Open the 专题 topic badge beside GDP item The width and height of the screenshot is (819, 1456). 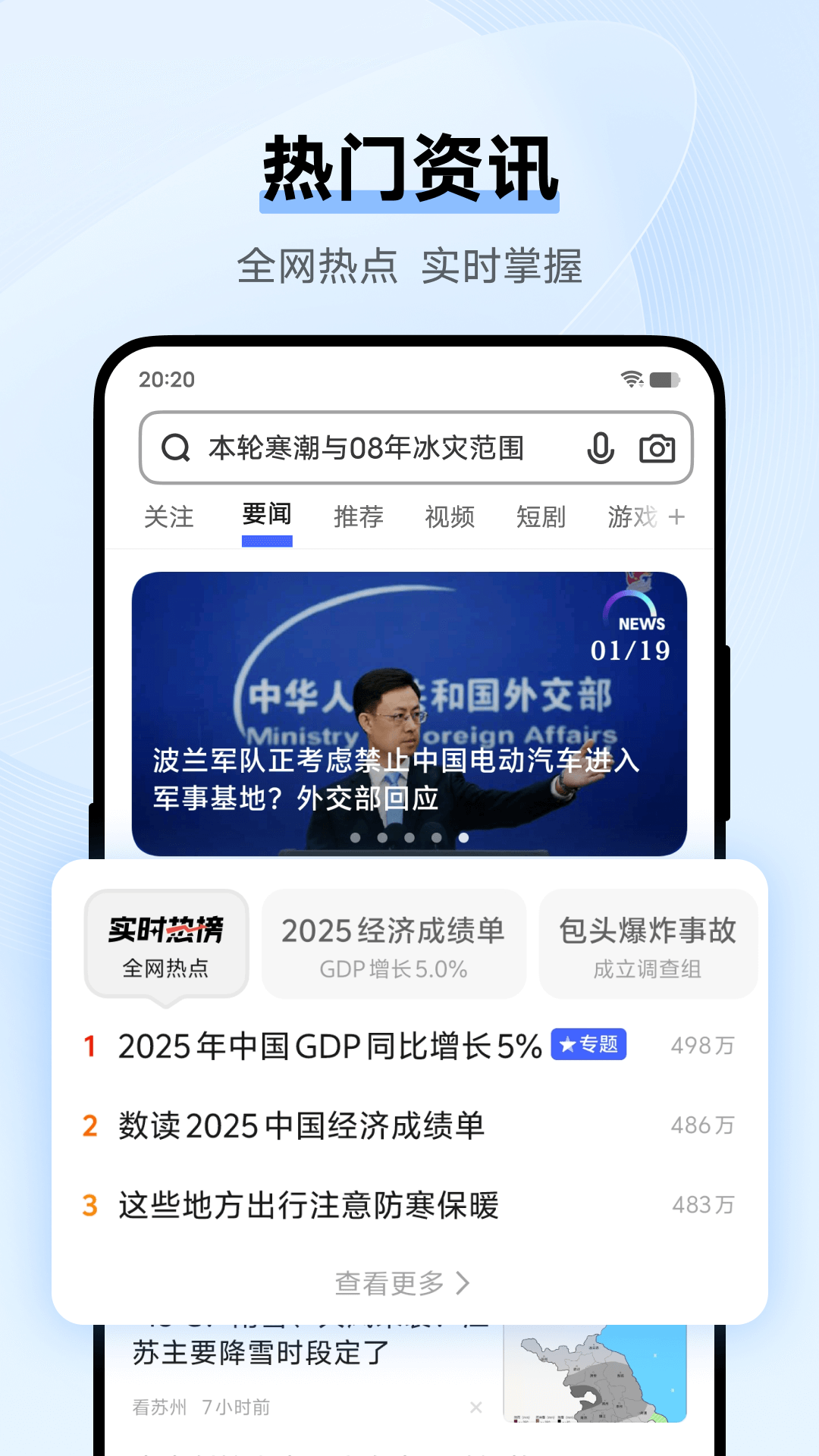click(590, 1045)
